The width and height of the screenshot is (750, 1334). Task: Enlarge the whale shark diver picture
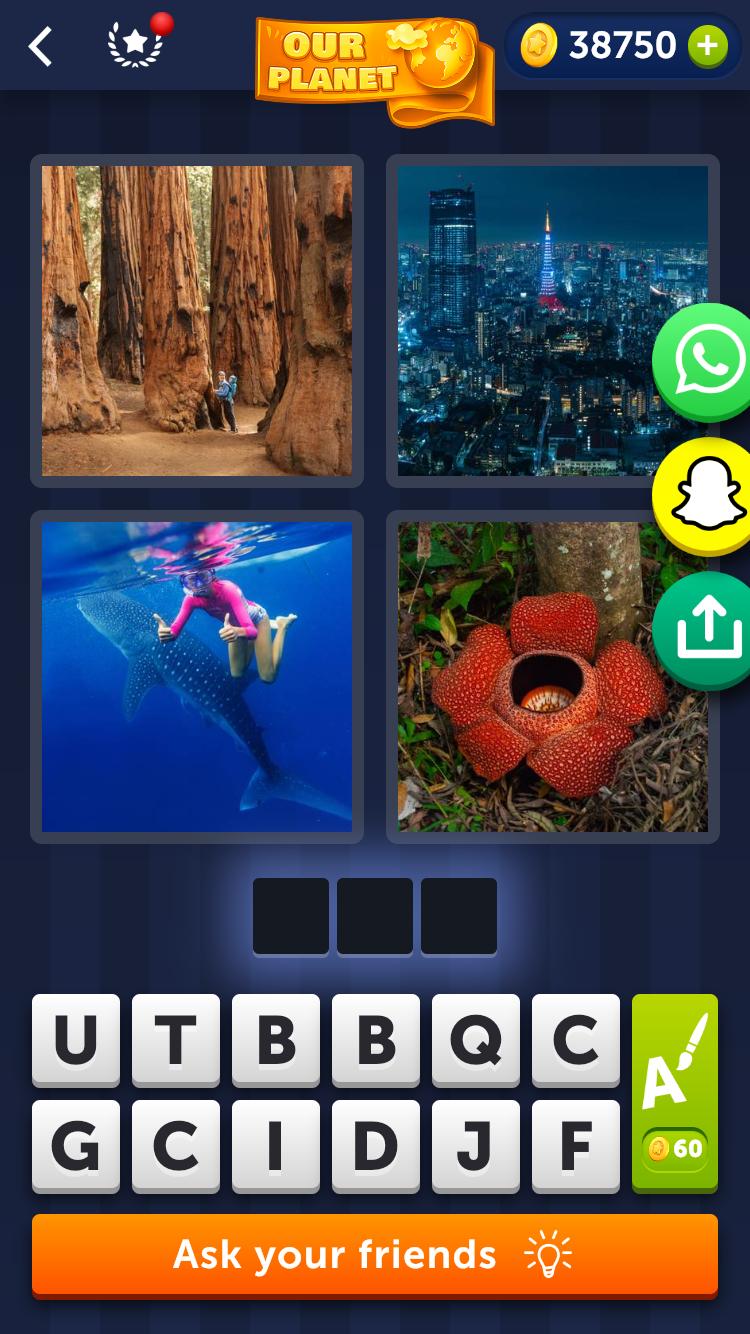(x=197, y=677)
